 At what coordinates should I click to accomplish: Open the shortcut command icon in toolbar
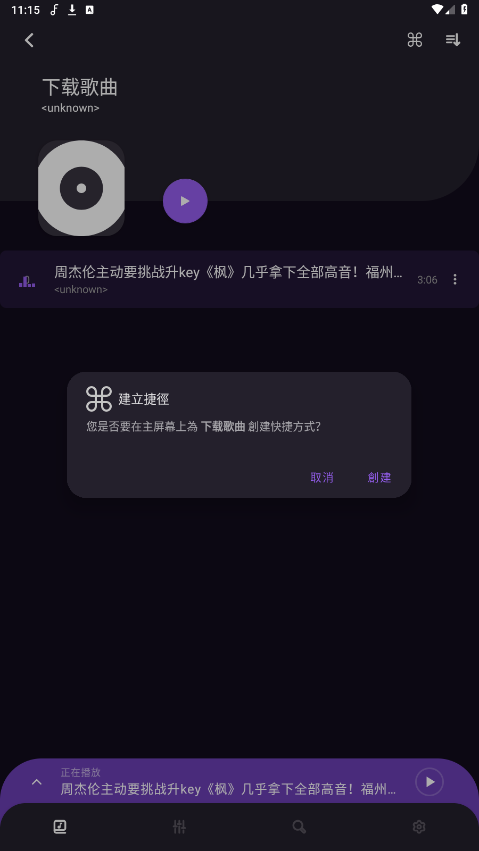point(414,40)
